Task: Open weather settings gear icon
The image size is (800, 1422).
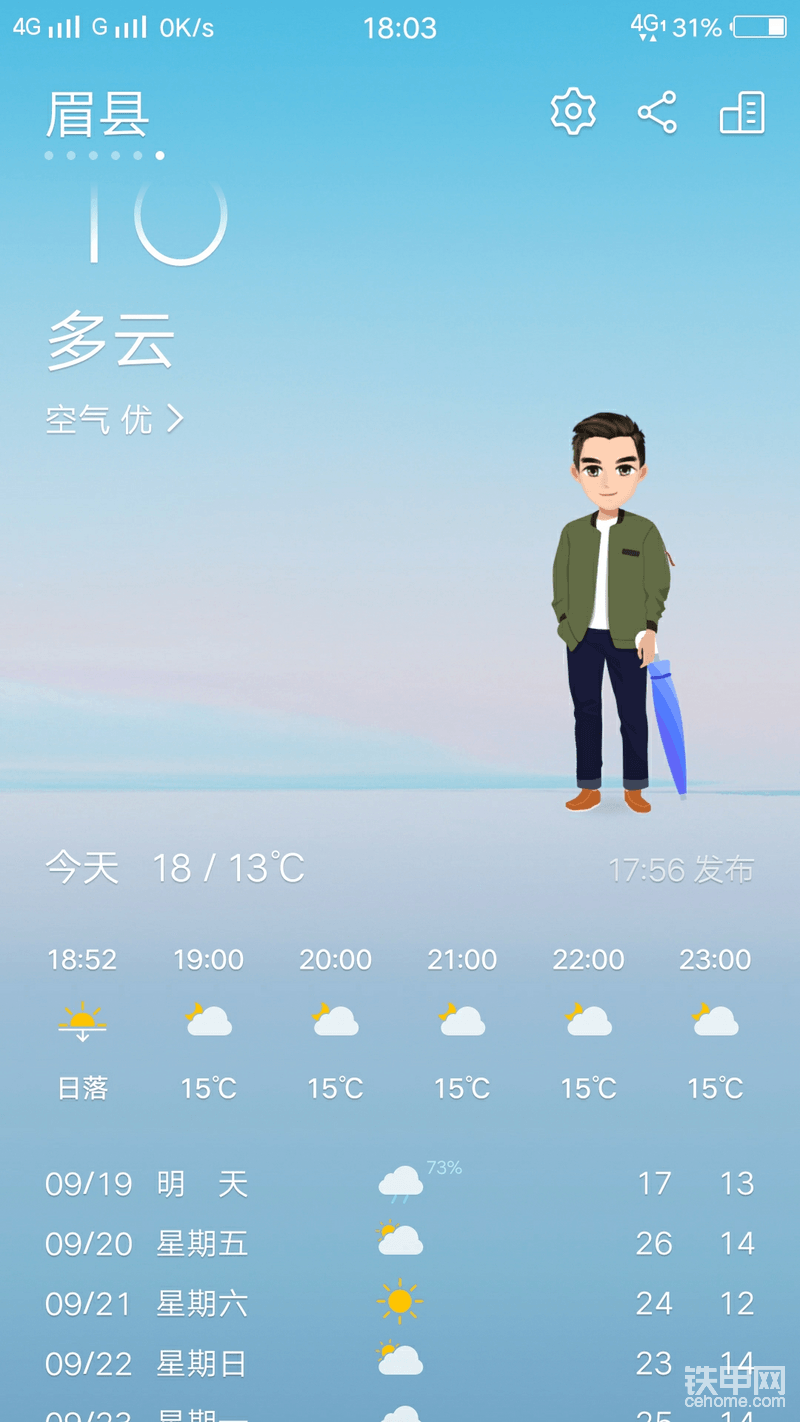Action: 573,111
